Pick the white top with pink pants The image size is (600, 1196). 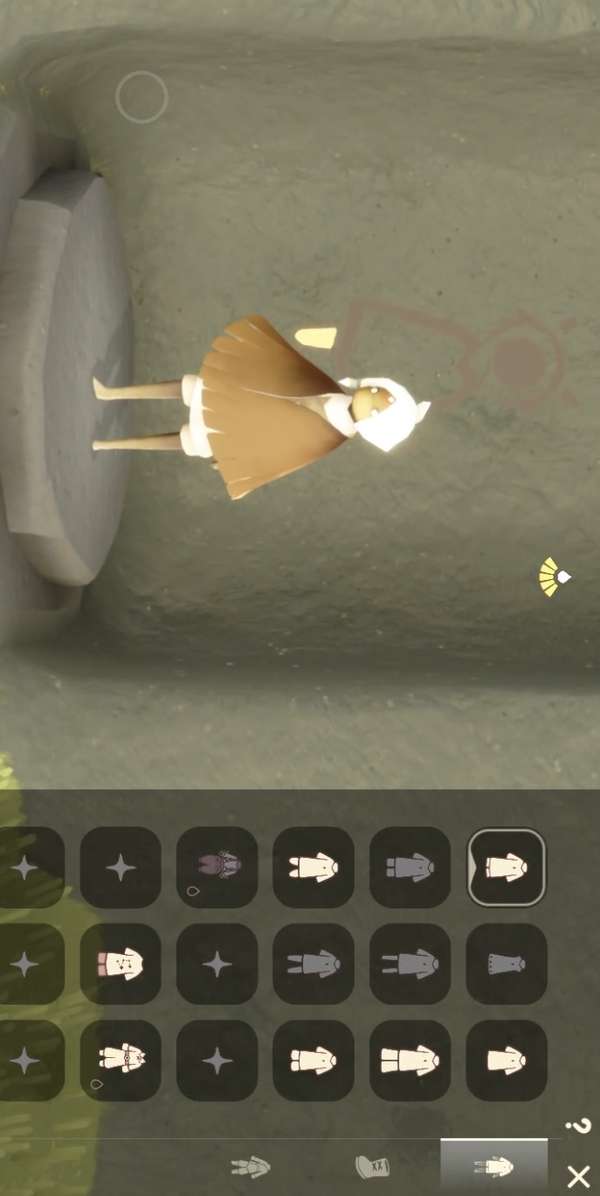click(x=120, y=964)
